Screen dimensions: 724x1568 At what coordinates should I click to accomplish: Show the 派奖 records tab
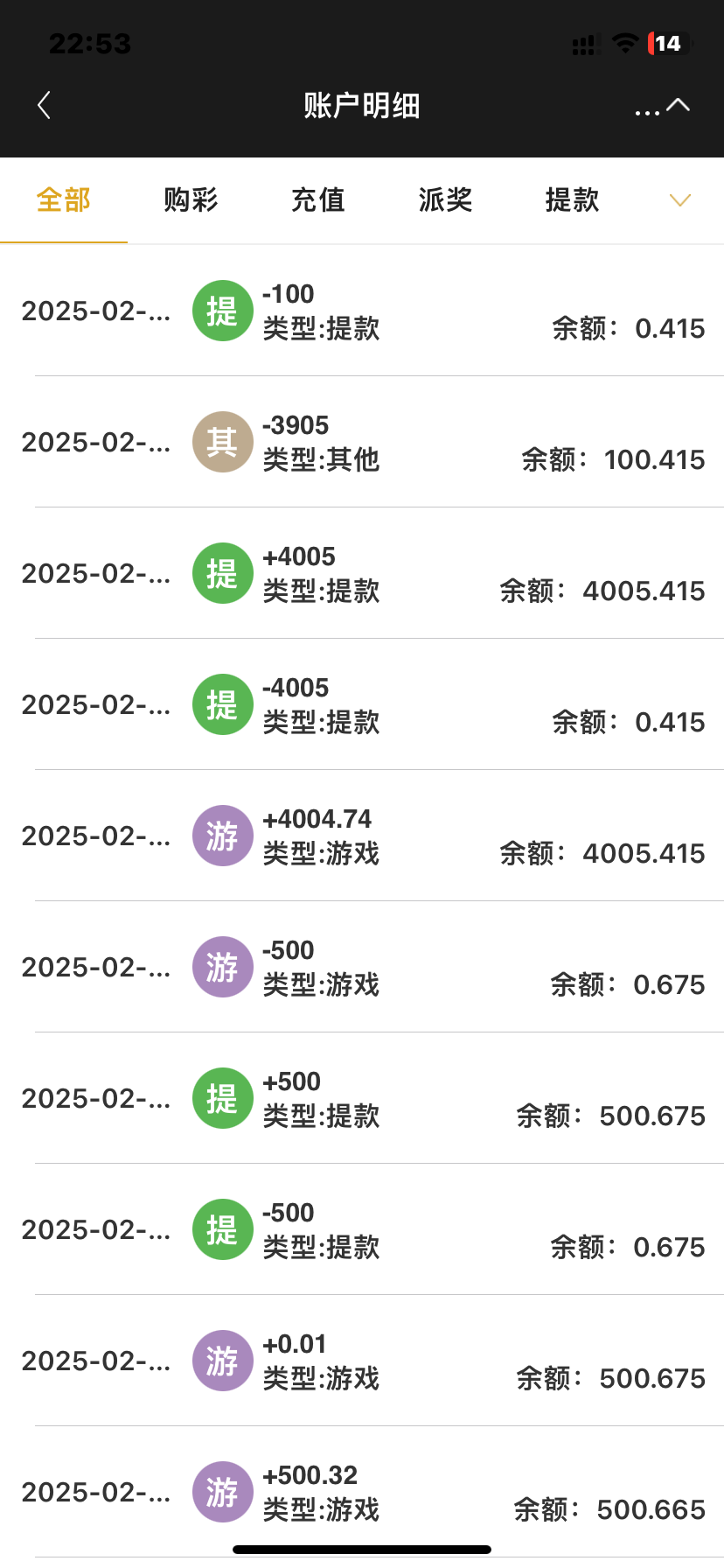pyautogui.click(x=445, y=200)
